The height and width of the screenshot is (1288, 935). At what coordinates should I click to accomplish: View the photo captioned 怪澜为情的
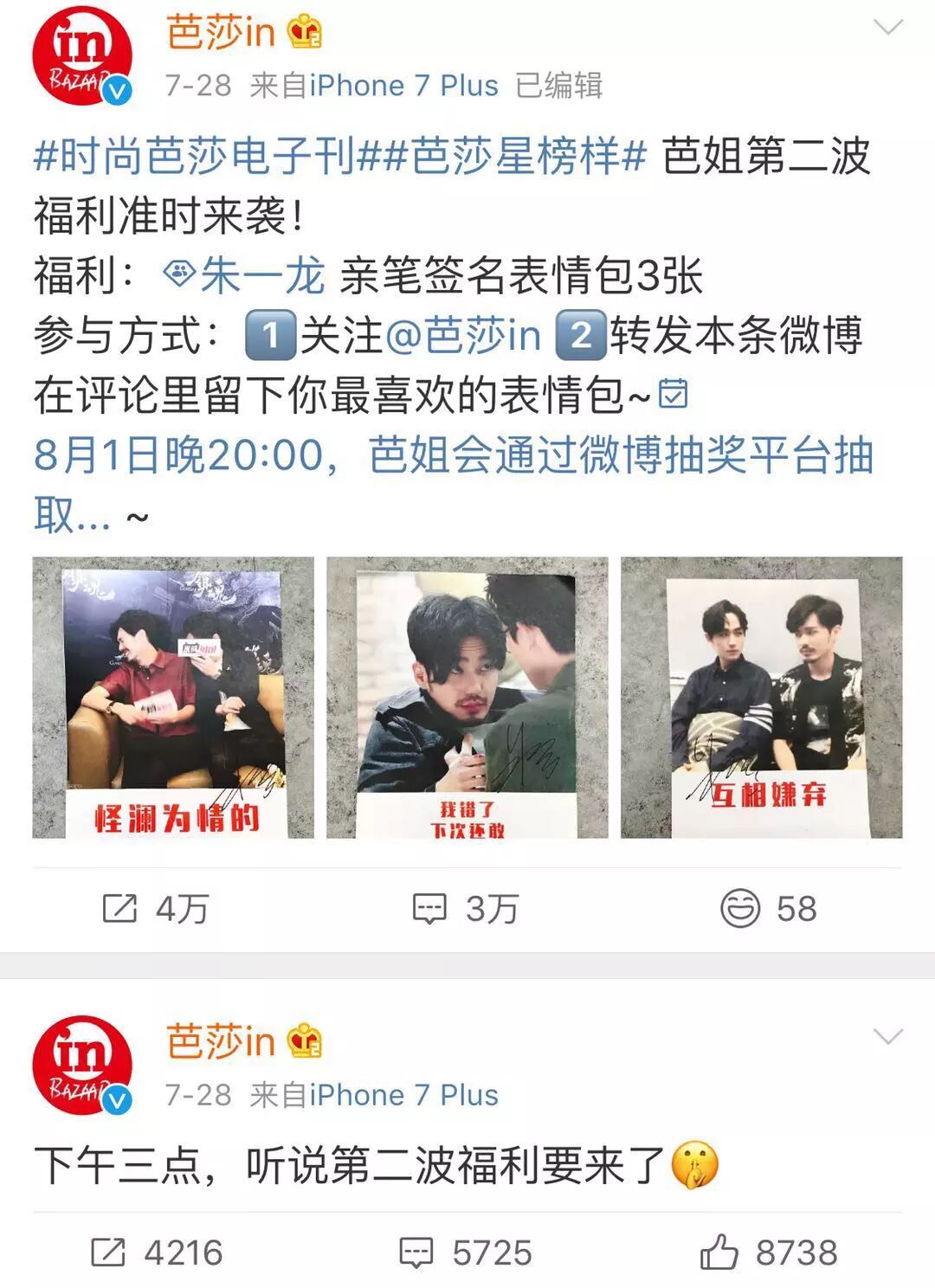[x=173, y=697]
